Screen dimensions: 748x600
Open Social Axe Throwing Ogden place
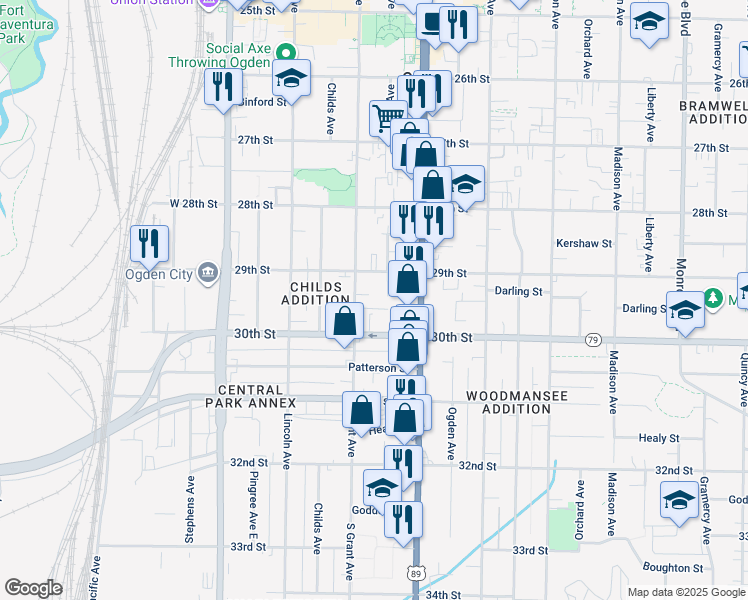click(x=285, y=53)
